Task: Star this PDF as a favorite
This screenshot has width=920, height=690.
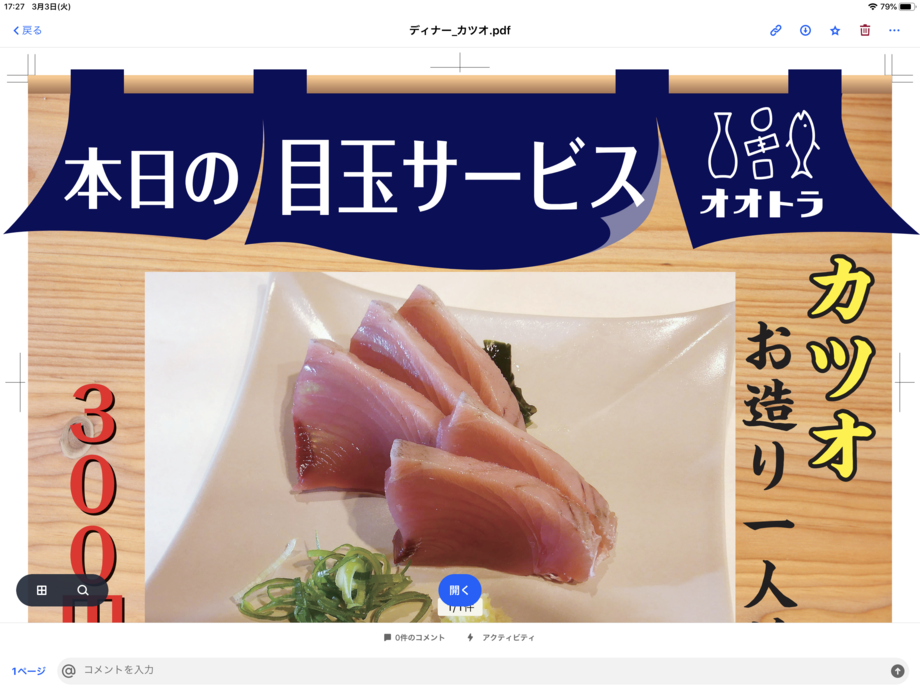Action: point(835,30)
